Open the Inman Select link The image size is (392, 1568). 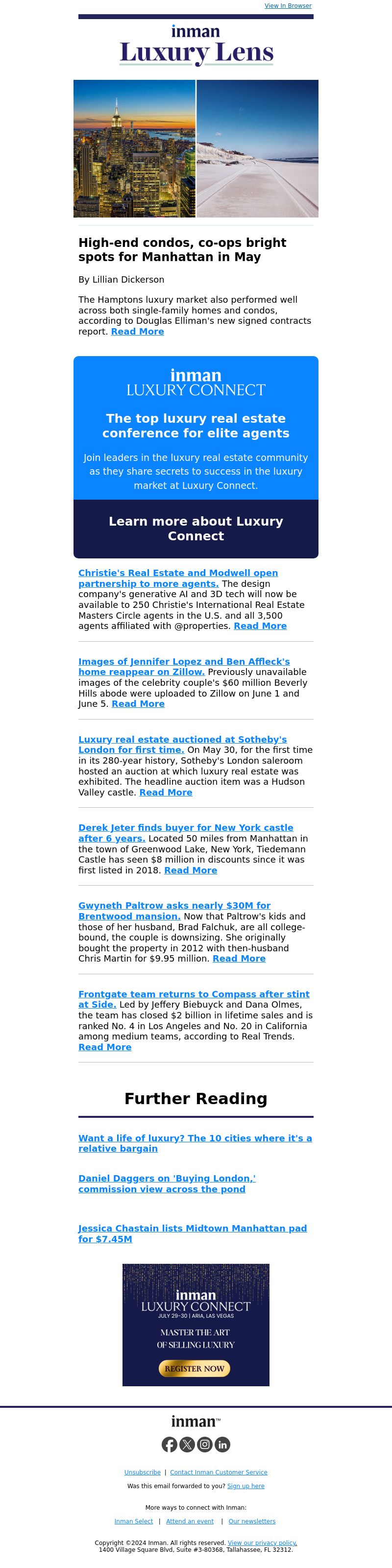[x=133, y=1521]
